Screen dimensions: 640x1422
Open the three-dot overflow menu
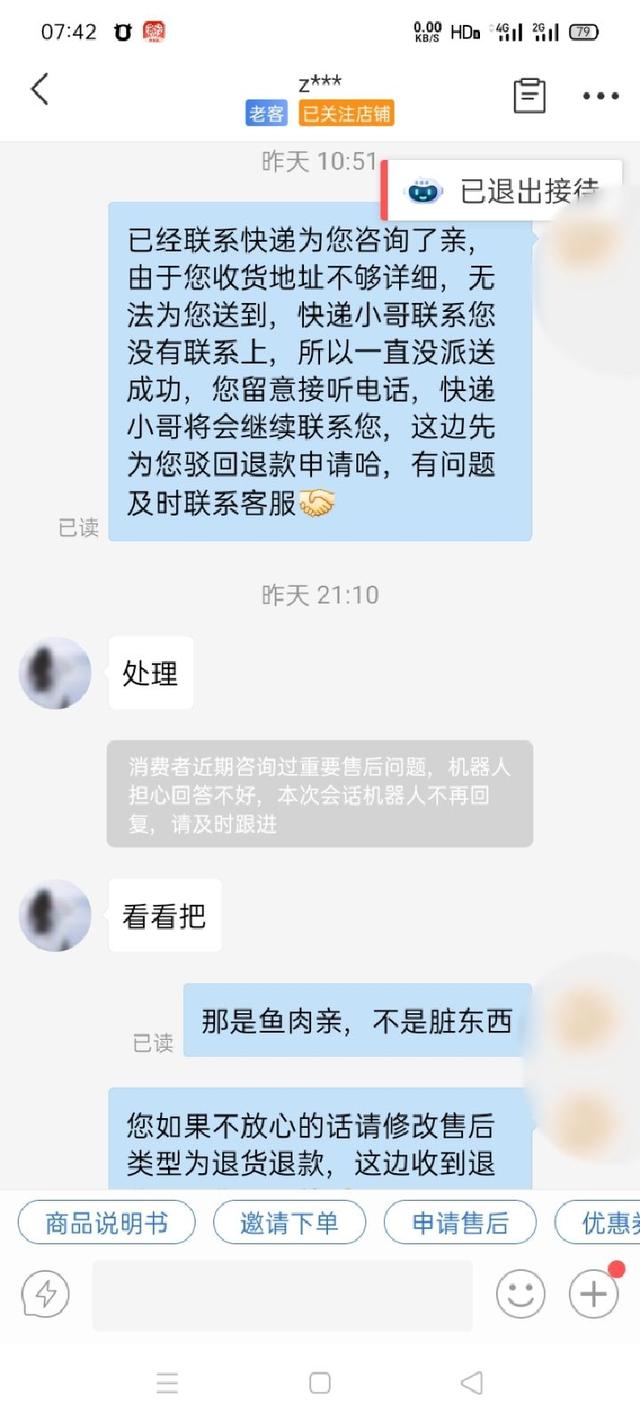click(600, 96)
